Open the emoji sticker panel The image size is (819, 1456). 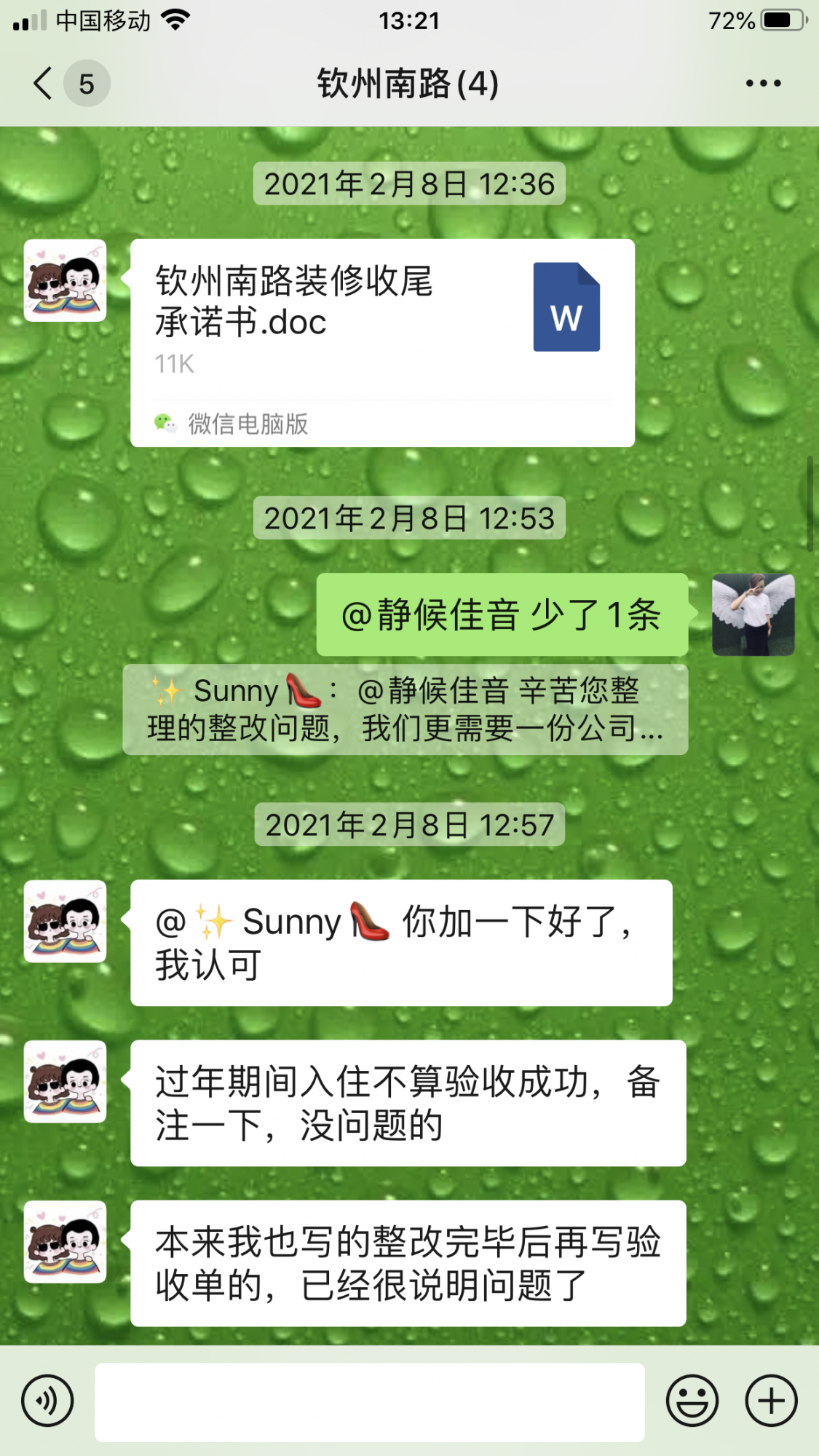692,1400
